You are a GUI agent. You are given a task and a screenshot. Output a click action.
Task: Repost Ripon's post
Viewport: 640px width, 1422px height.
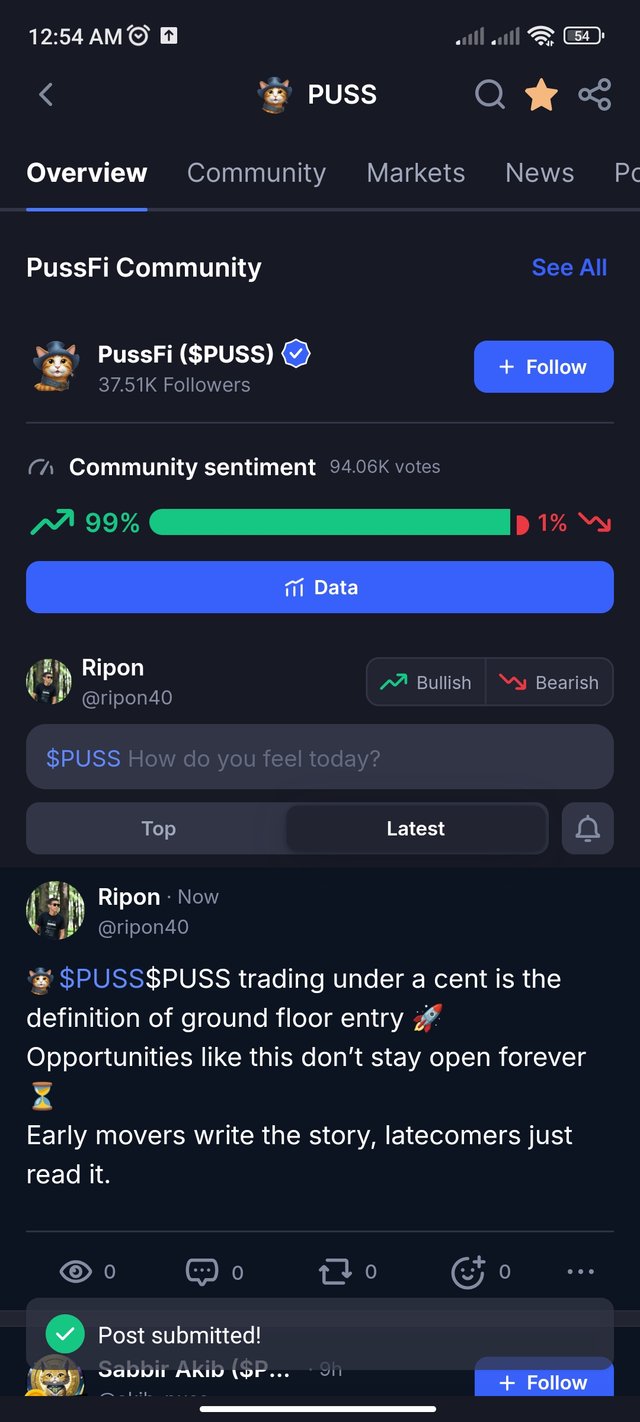coord(334,1272)
